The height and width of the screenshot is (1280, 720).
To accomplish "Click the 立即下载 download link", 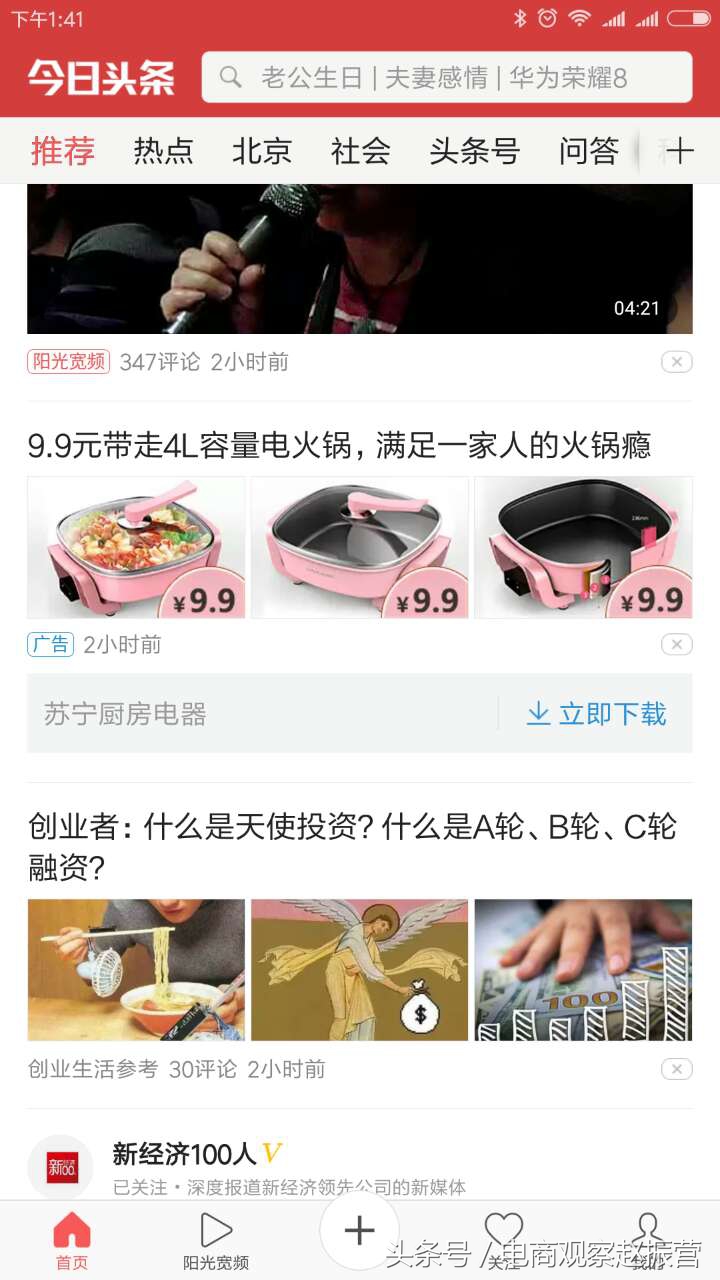I will pyautogui.click(x=607, y=714).
